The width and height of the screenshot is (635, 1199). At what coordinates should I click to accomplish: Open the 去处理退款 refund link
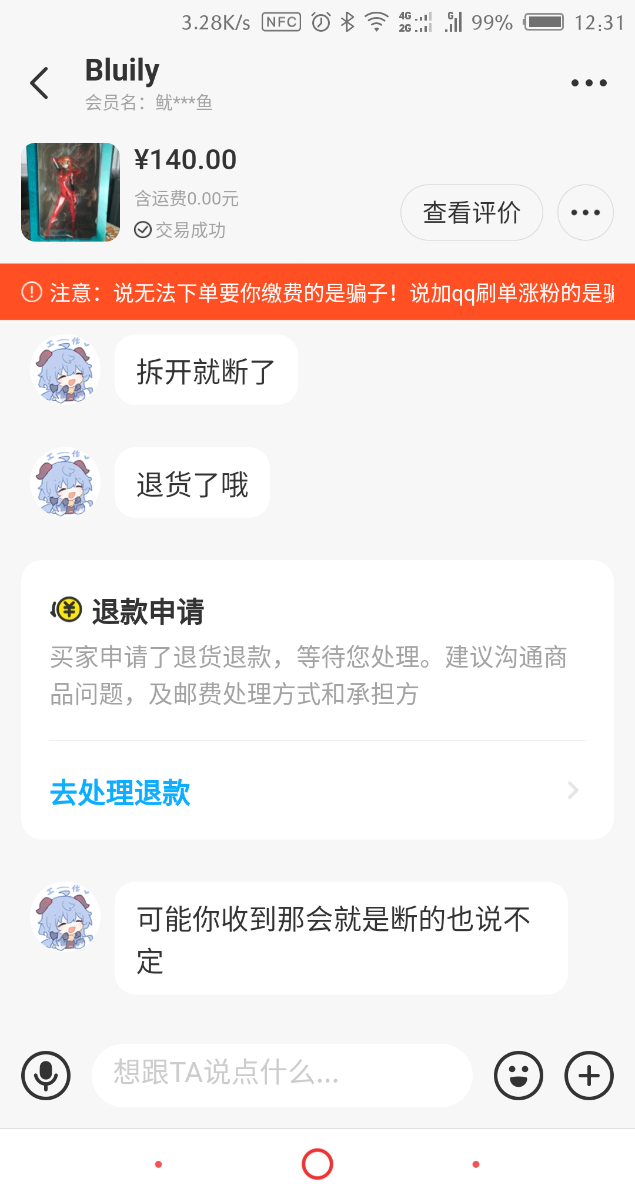tap(120, 793)
